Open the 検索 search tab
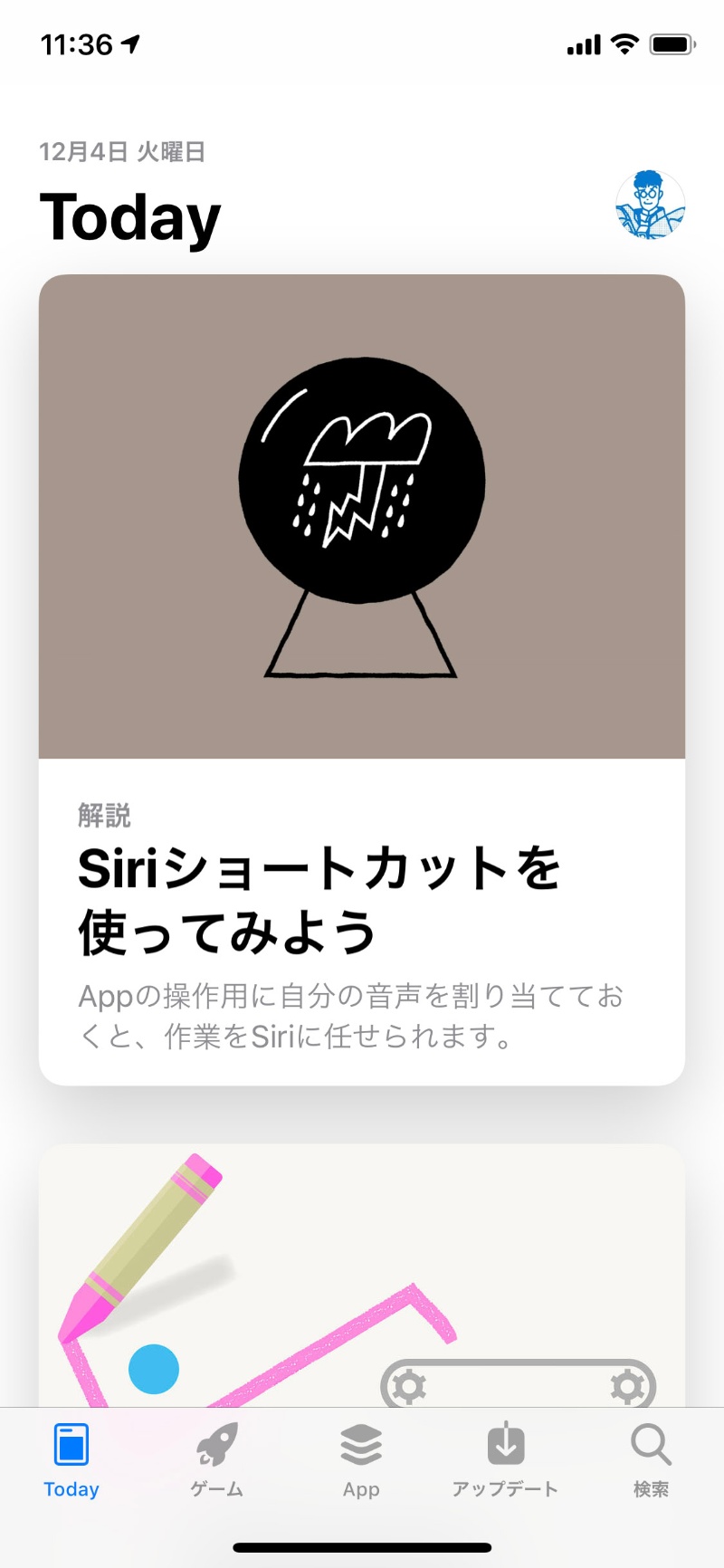 651,1459
